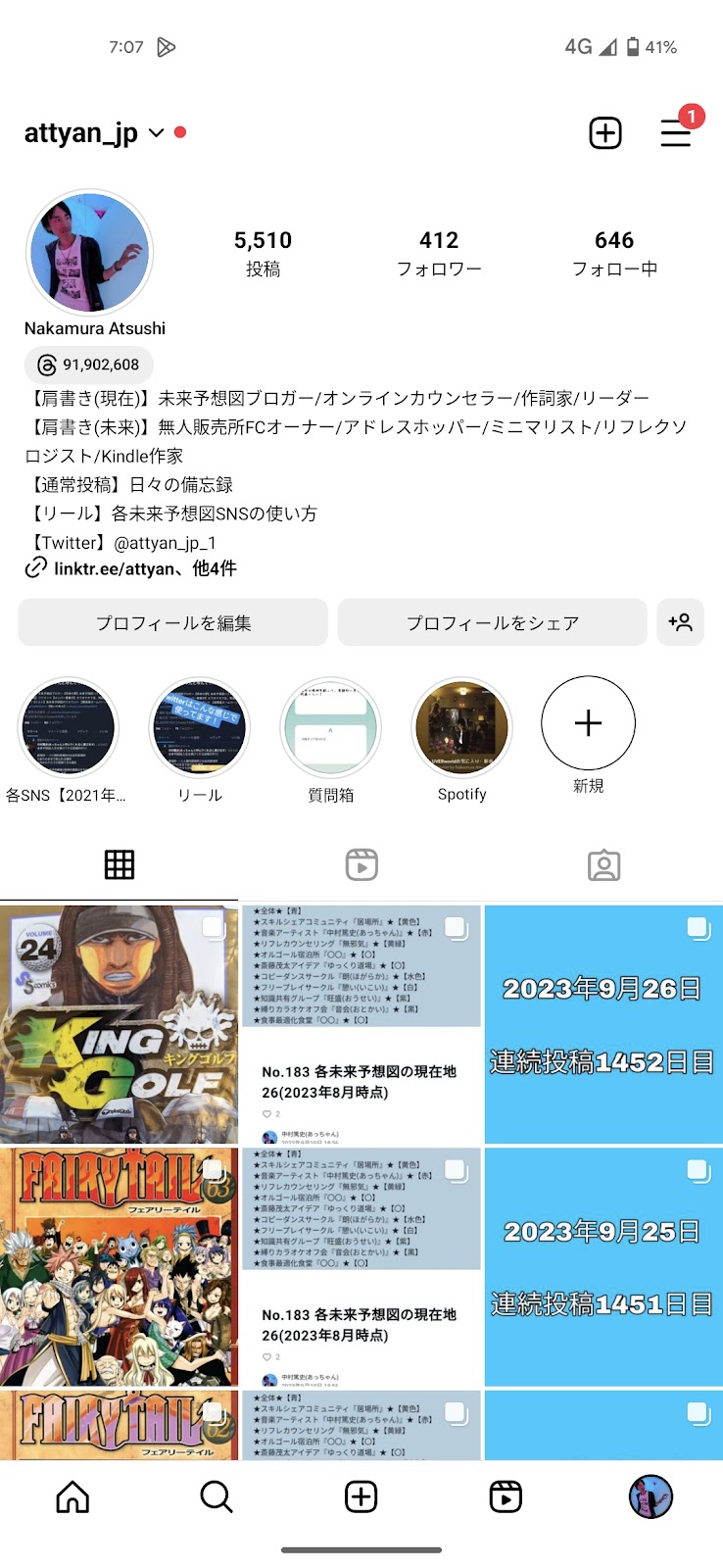Switch to the tagged photos tab
The width and height of the screenshot is (723, 1568).
coord(603,865)
